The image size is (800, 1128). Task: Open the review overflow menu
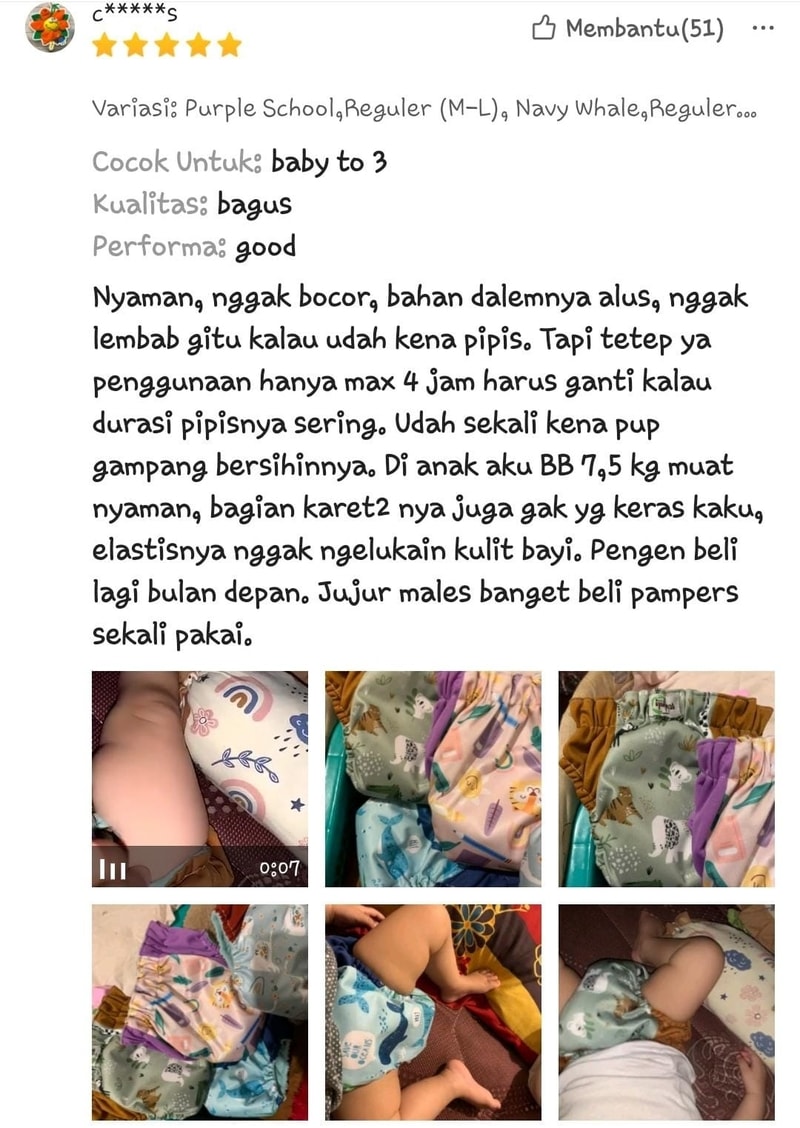(x=763, y=29)
